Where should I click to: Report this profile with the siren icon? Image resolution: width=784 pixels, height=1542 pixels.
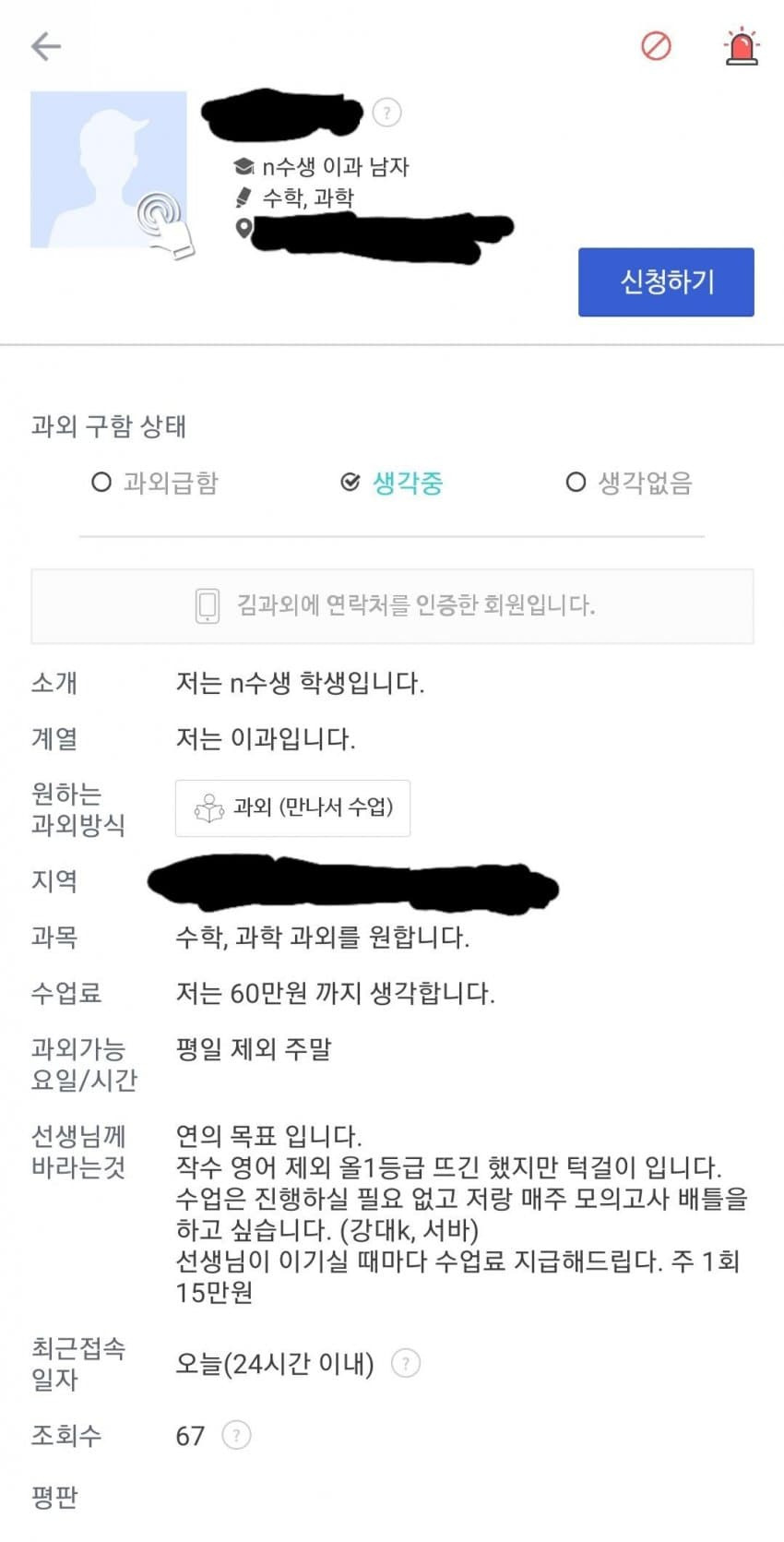pyautogui.click(x=742, y=46)
